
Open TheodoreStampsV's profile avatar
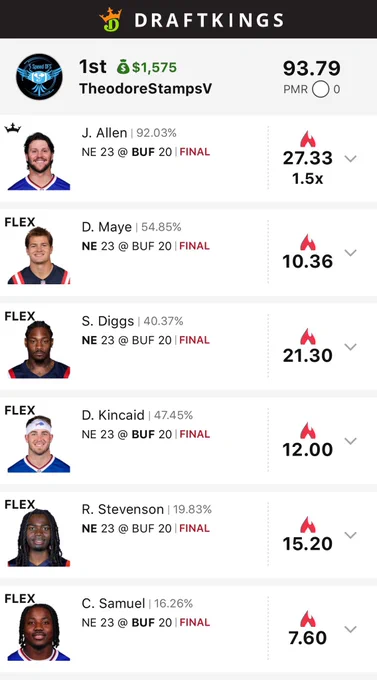[39, 77]
